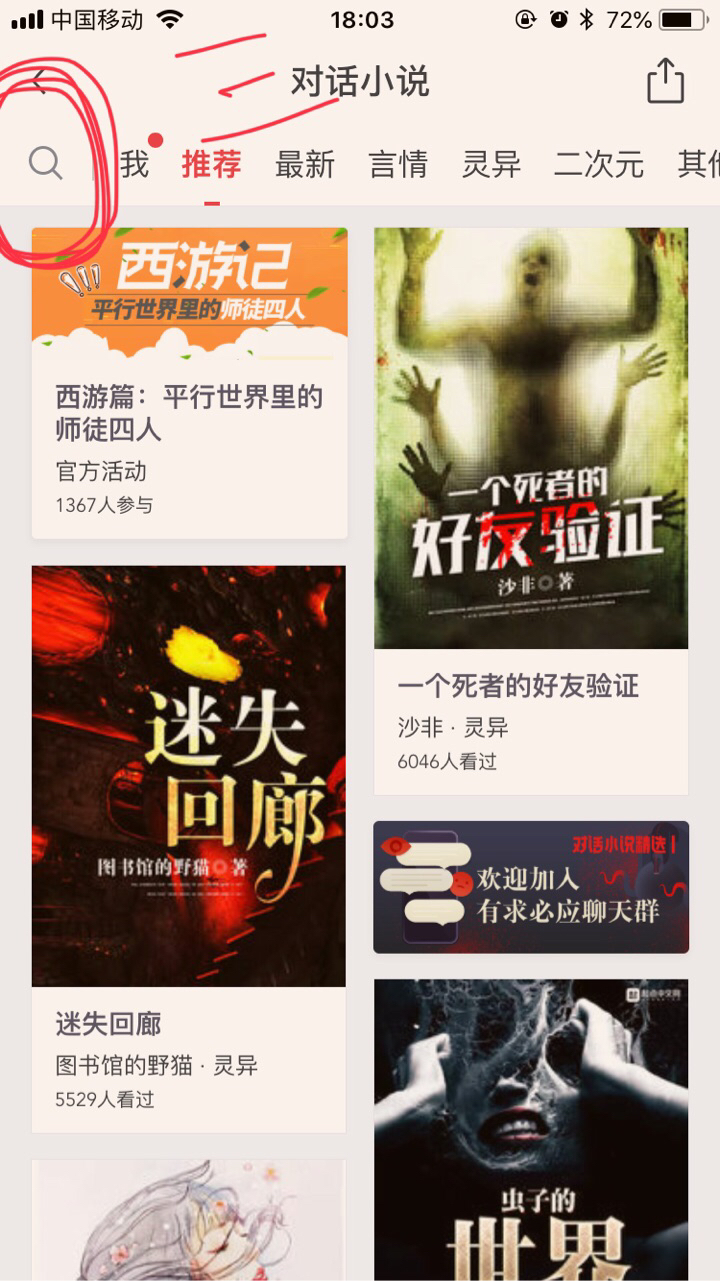Open the novel 迷失回廊
Screen dimensions: 720x1281
coord(189,848)
